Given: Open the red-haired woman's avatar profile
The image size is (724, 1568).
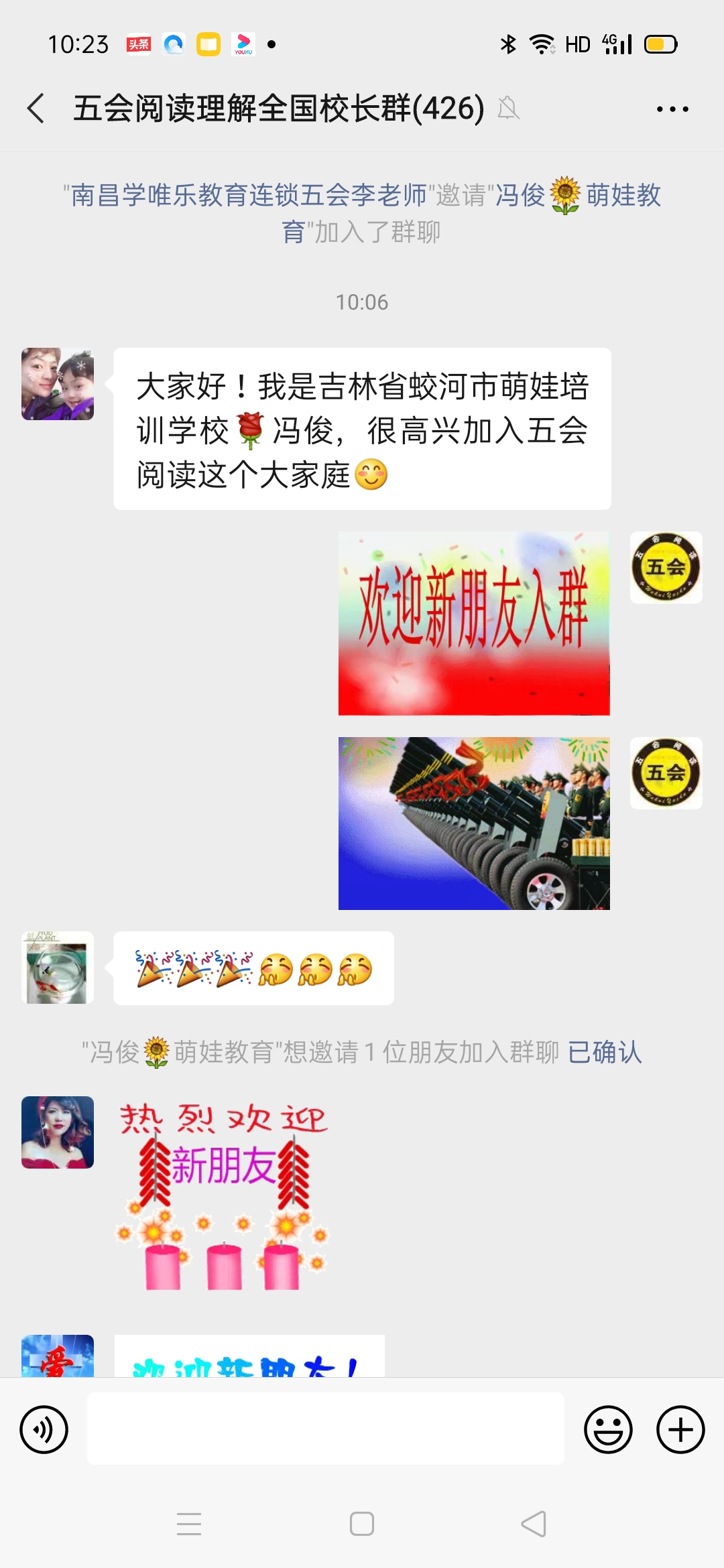Looking at the screenshot, I should 58,1132.
